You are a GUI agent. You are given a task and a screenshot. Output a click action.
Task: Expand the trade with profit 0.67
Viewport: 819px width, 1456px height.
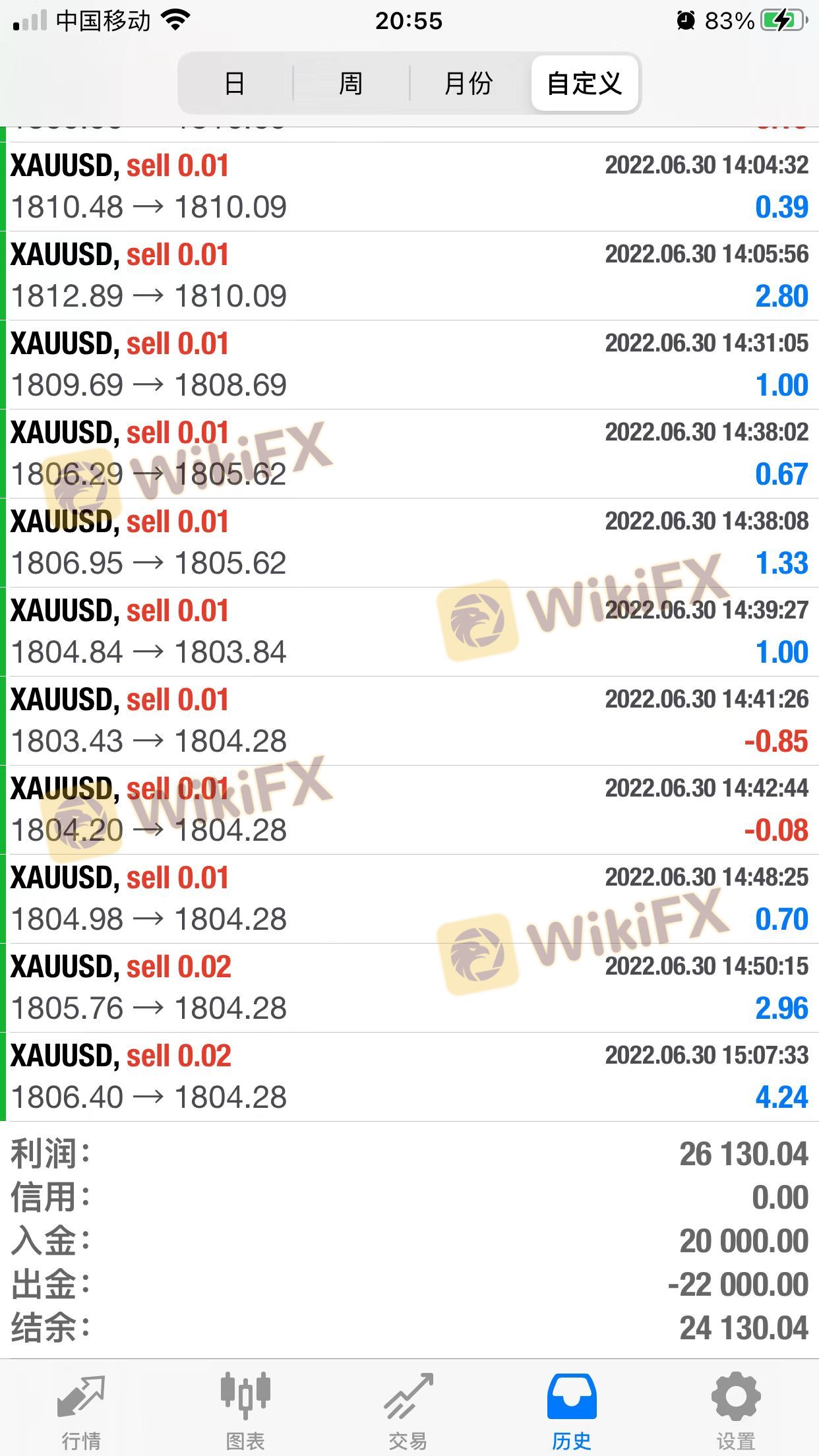pos(409,454)
